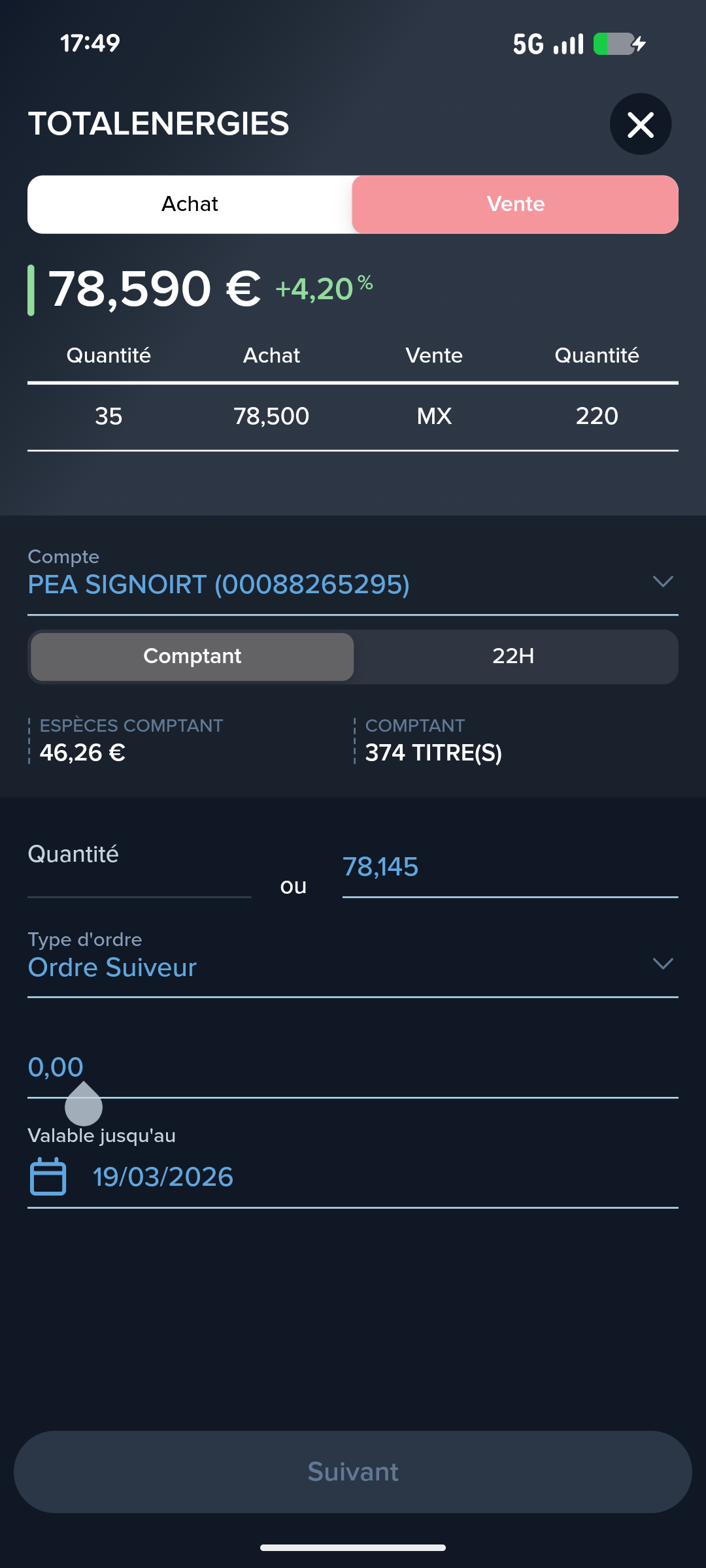
Task: Switch to the Achat tab
Action: pos(190,204)
